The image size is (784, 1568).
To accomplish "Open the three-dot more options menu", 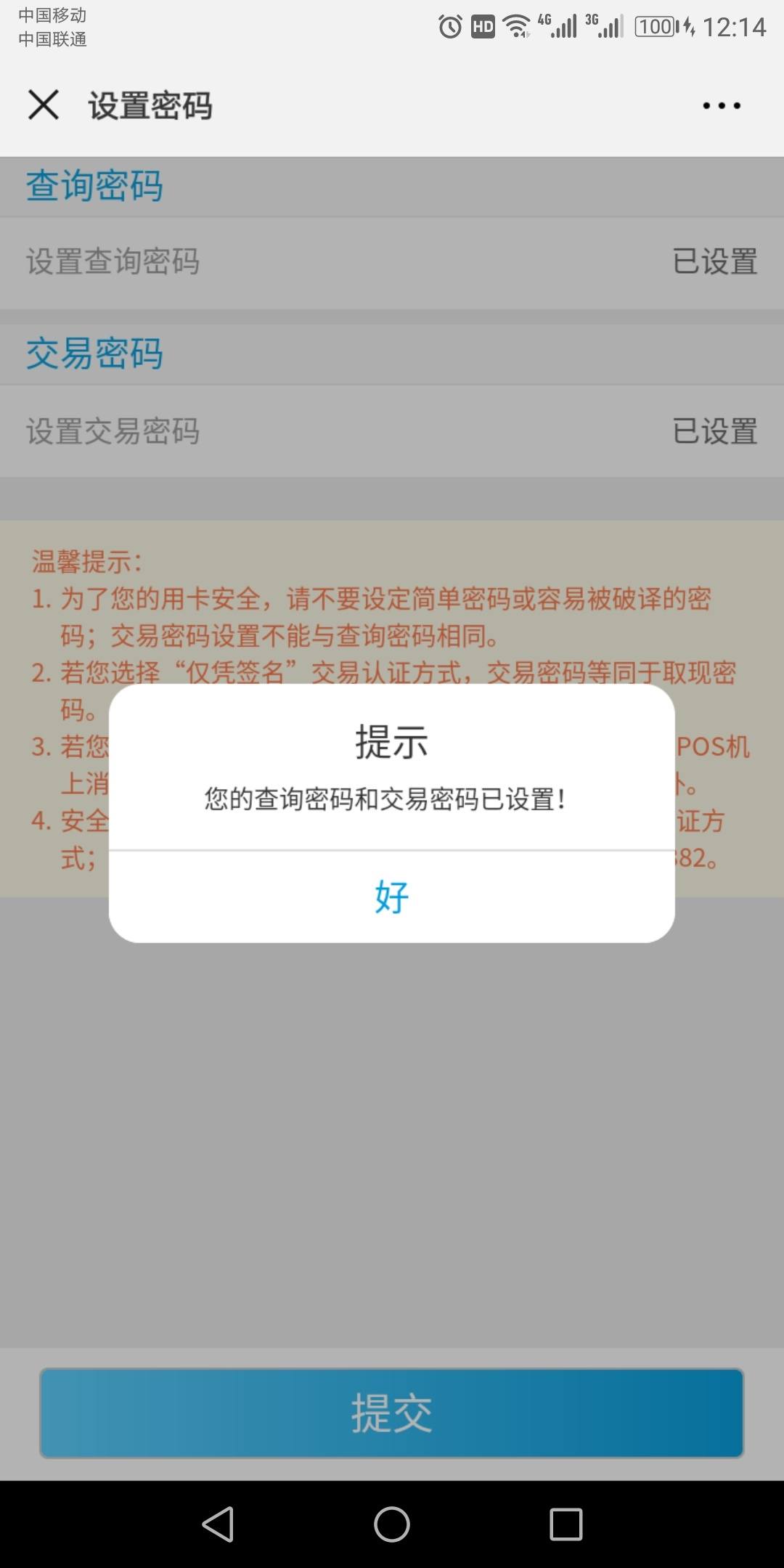I will 719,105.
